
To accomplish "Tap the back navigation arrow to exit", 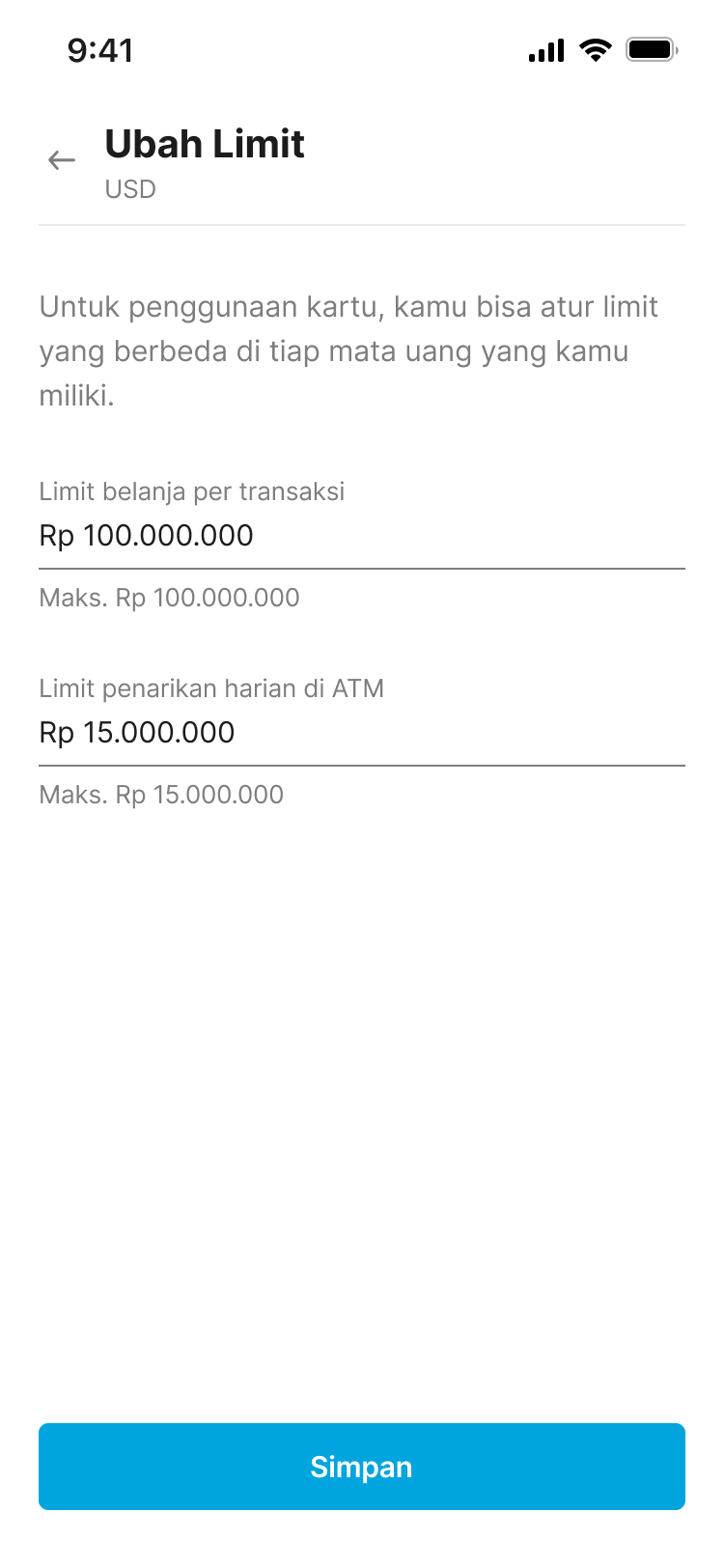I will tap(61, 160).
